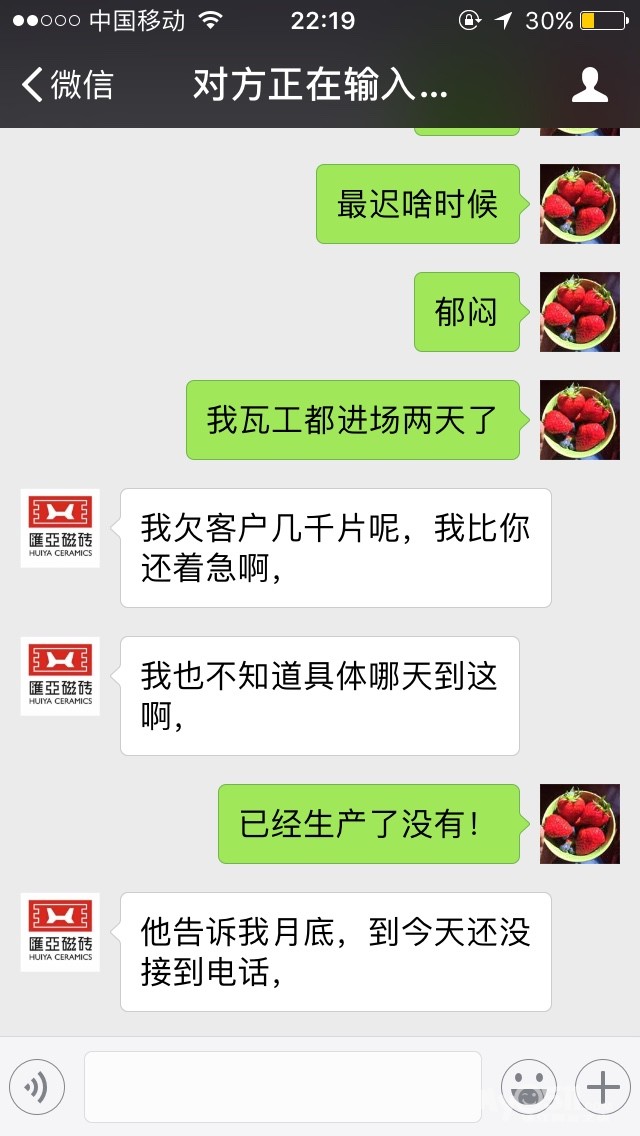Tap strawberry avatar beside 最迟啥时候 message
640x1136 pixels.
tap(579, 204)
